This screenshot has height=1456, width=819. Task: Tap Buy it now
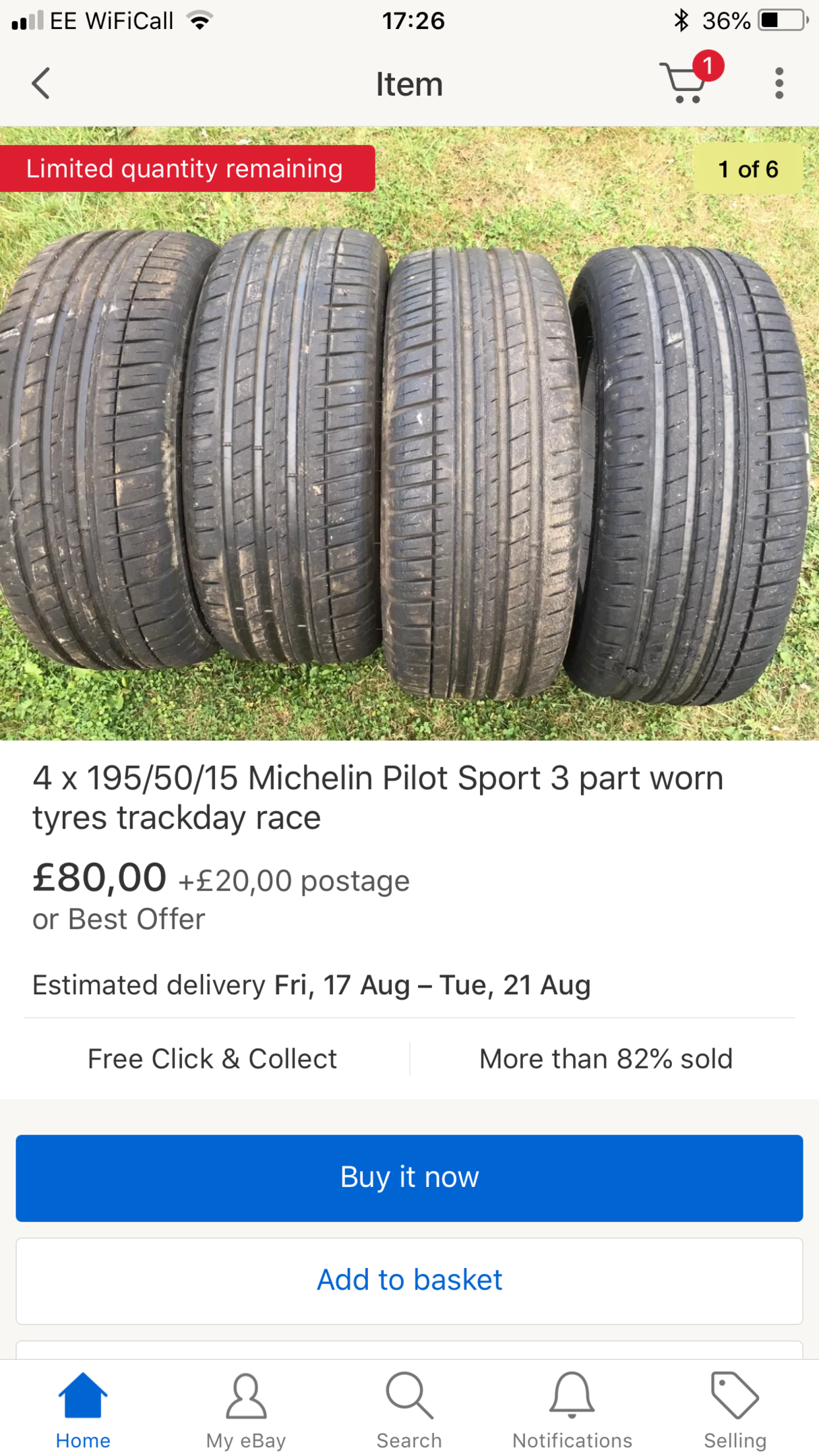tap(409, 1178)
